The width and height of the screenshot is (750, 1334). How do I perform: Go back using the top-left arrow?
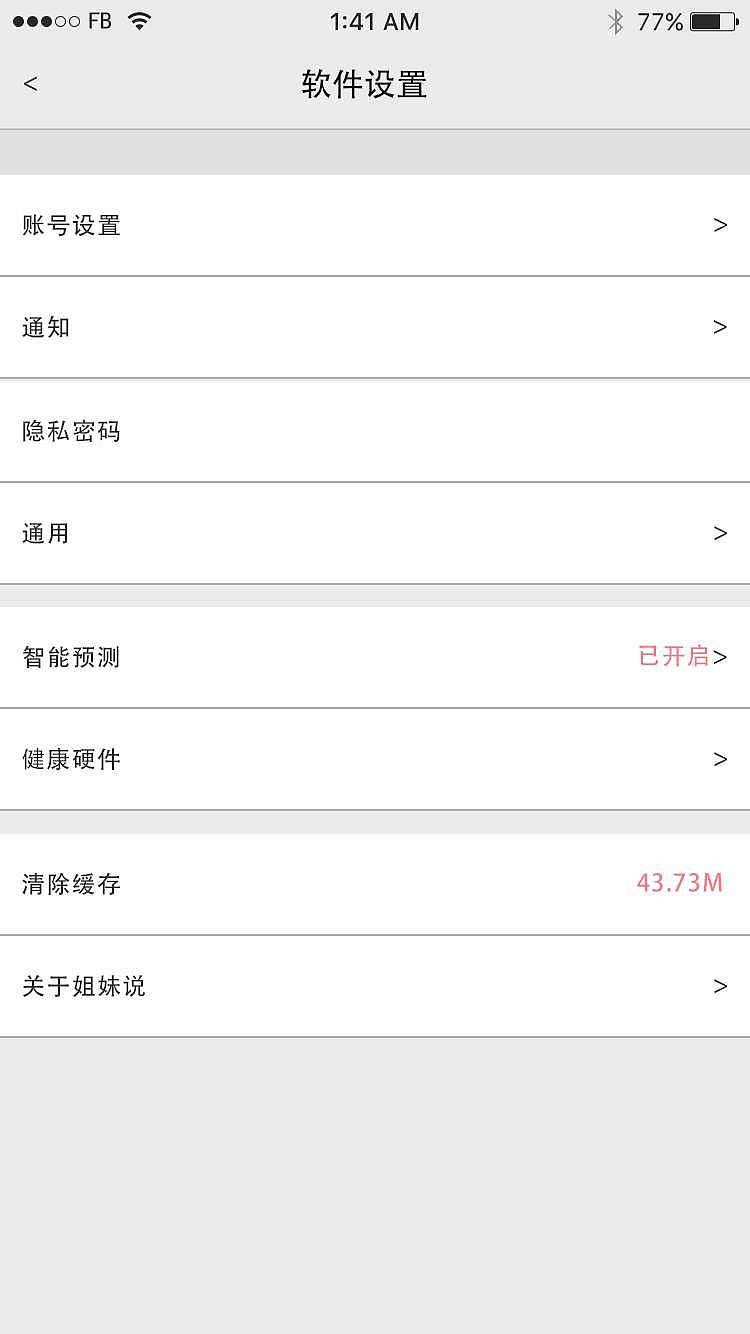[x=31, y=84]
